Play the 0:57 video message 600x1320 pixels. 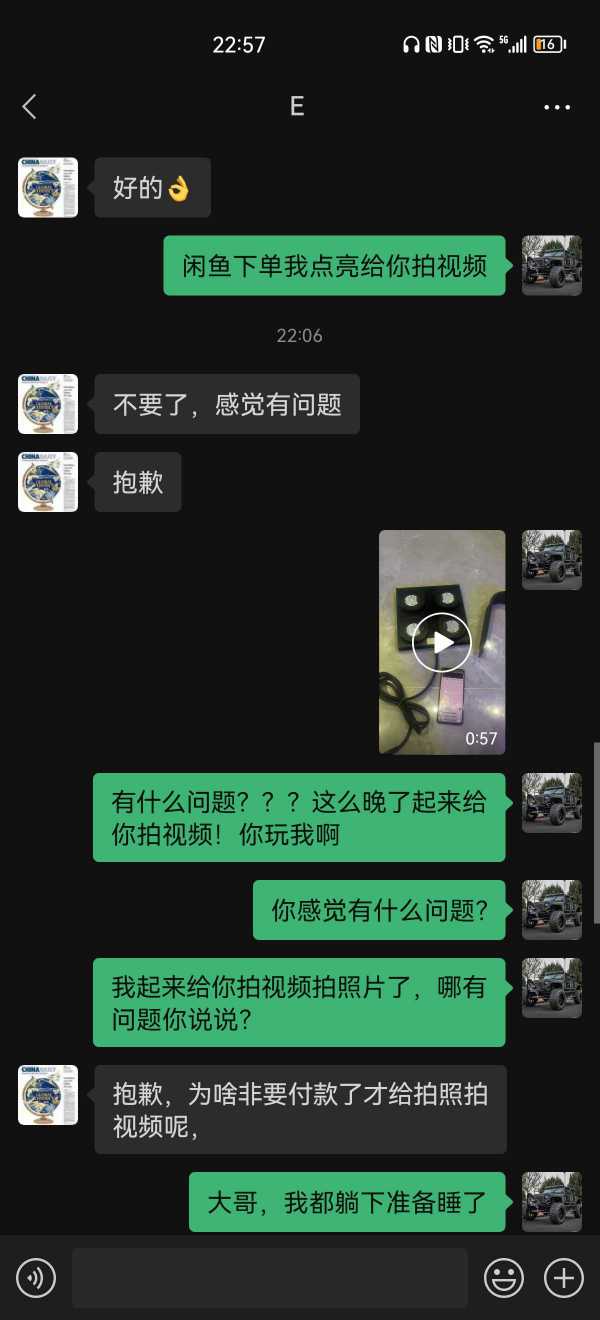pyautogui.click(x=441, y=642)
